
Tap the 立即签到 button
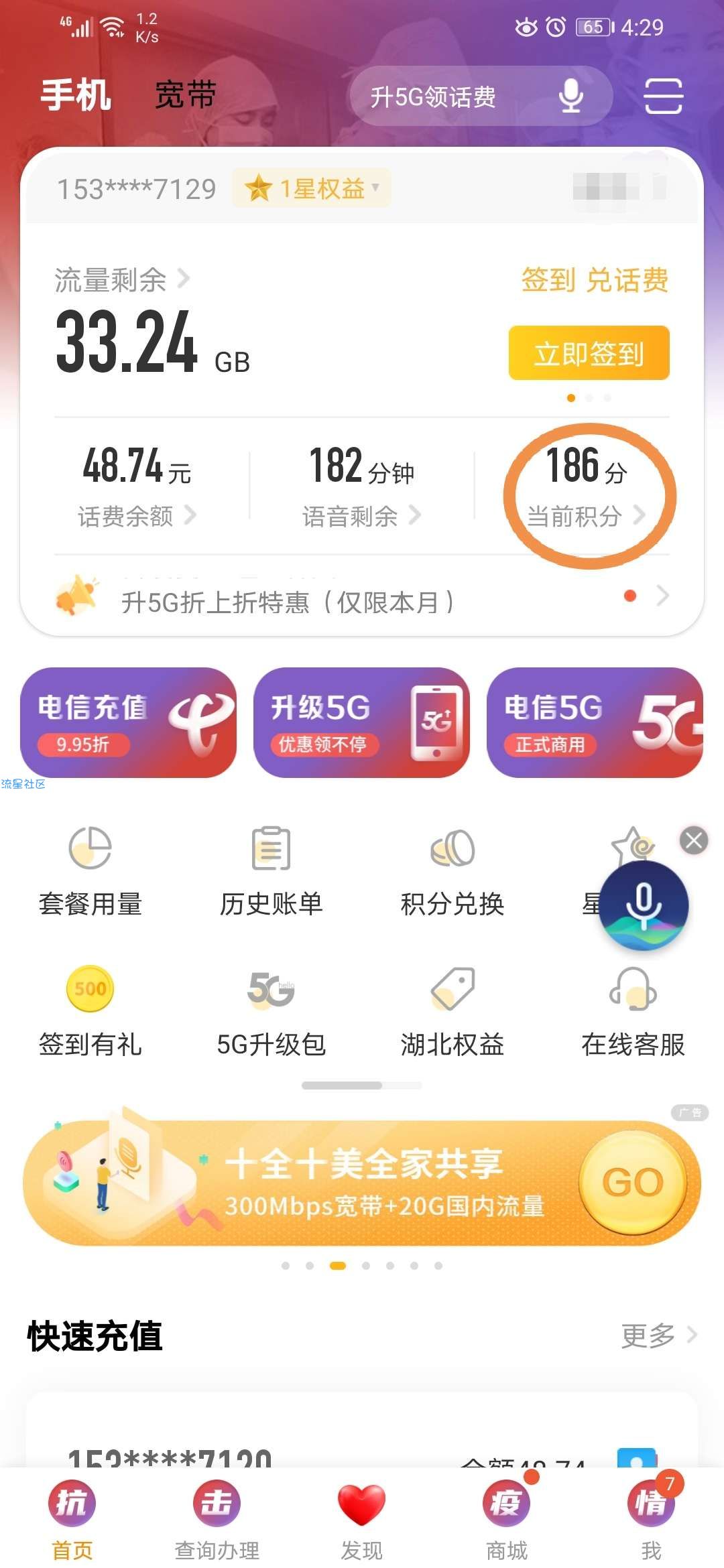(x=589, y=353)
